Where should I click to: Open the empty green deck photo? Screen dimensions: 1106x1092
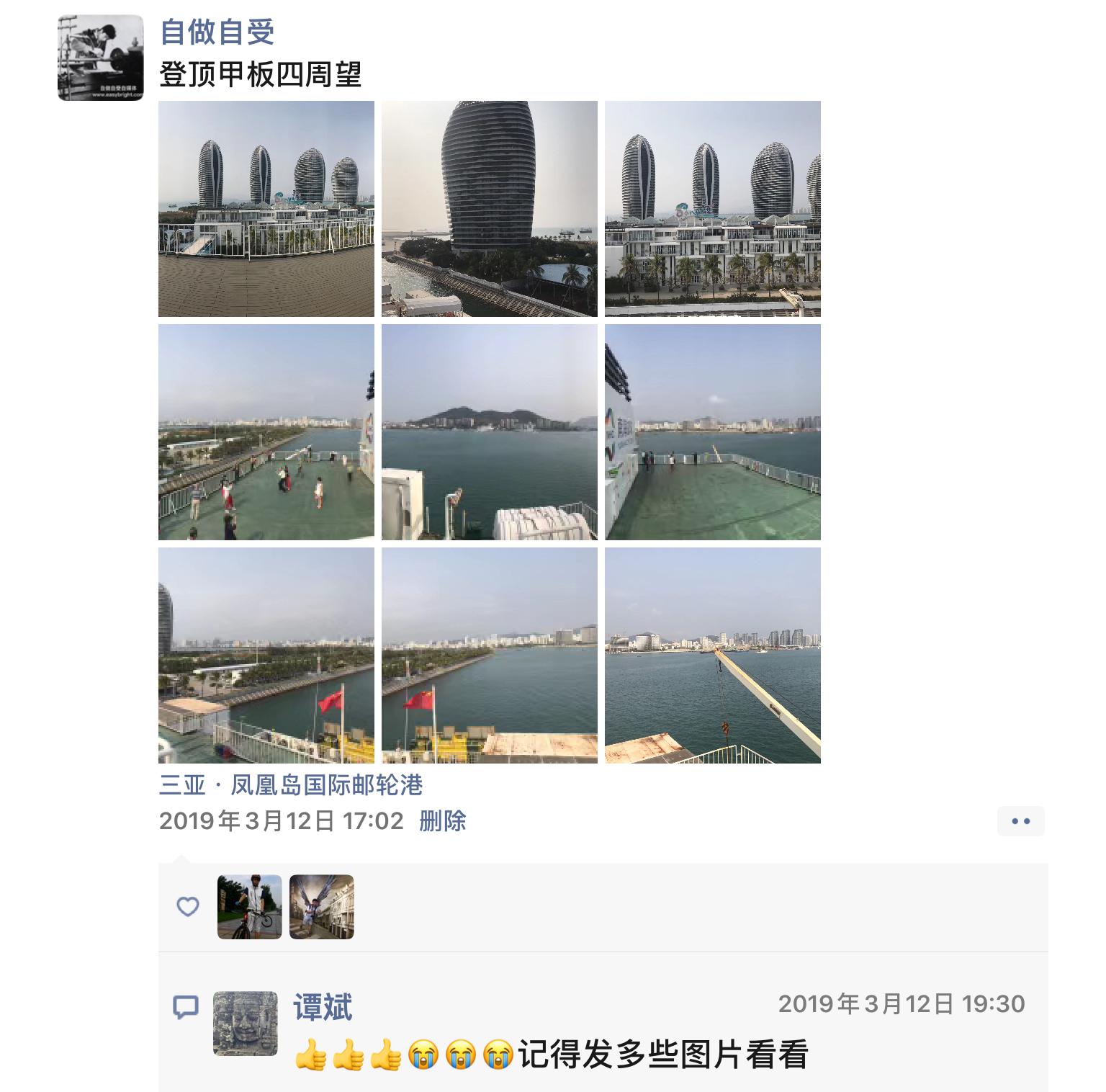(x=713, y=432)
